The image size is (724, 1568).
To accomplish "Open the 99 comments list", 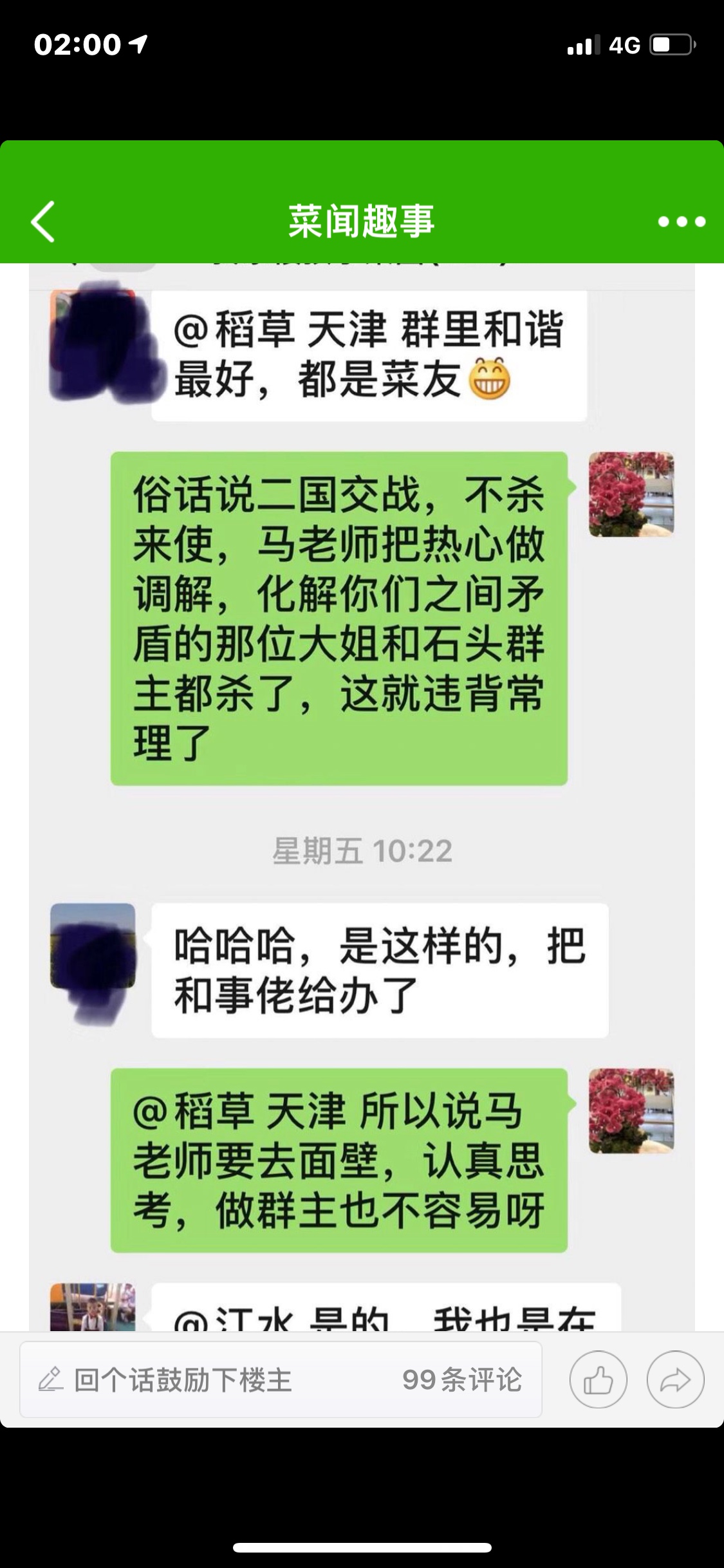I will [x=462, y=1379].
